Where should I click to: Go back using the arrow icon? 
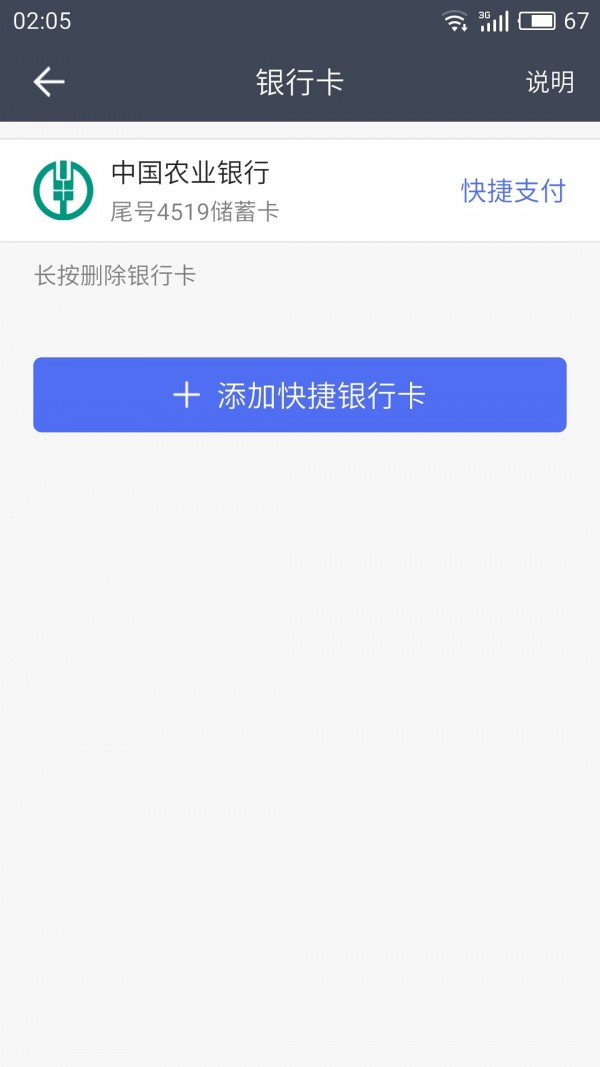coord(48,82)
